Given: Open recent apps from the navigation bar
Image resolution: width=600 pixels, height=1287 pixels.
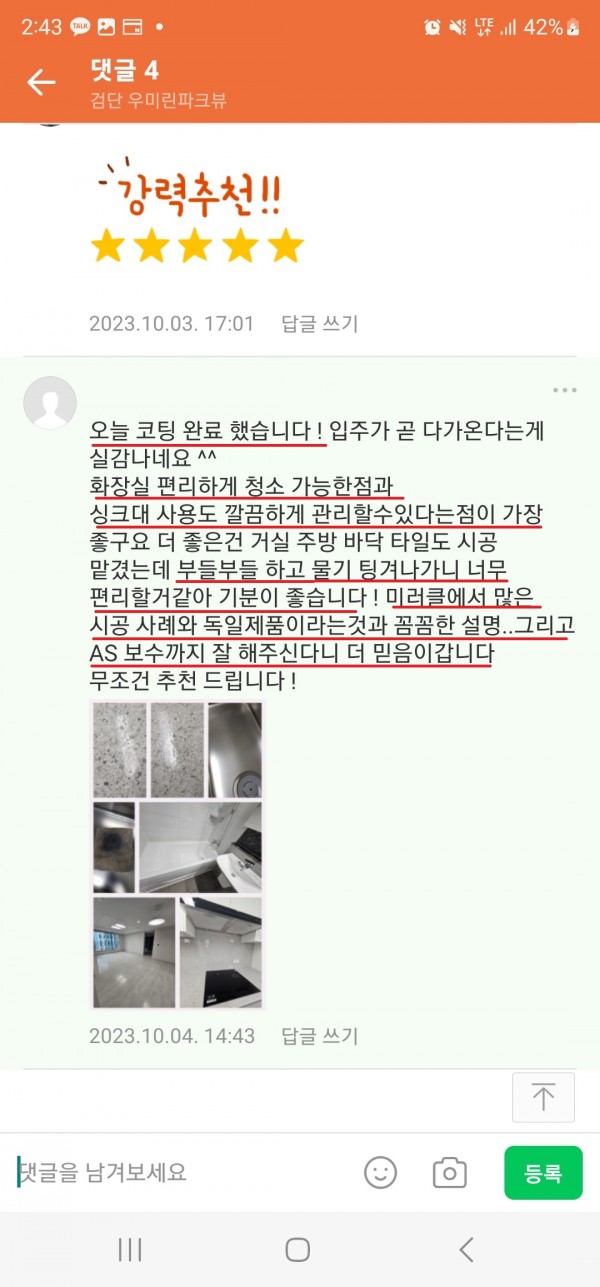Looking at the screenshot, I should [130, 1249].
